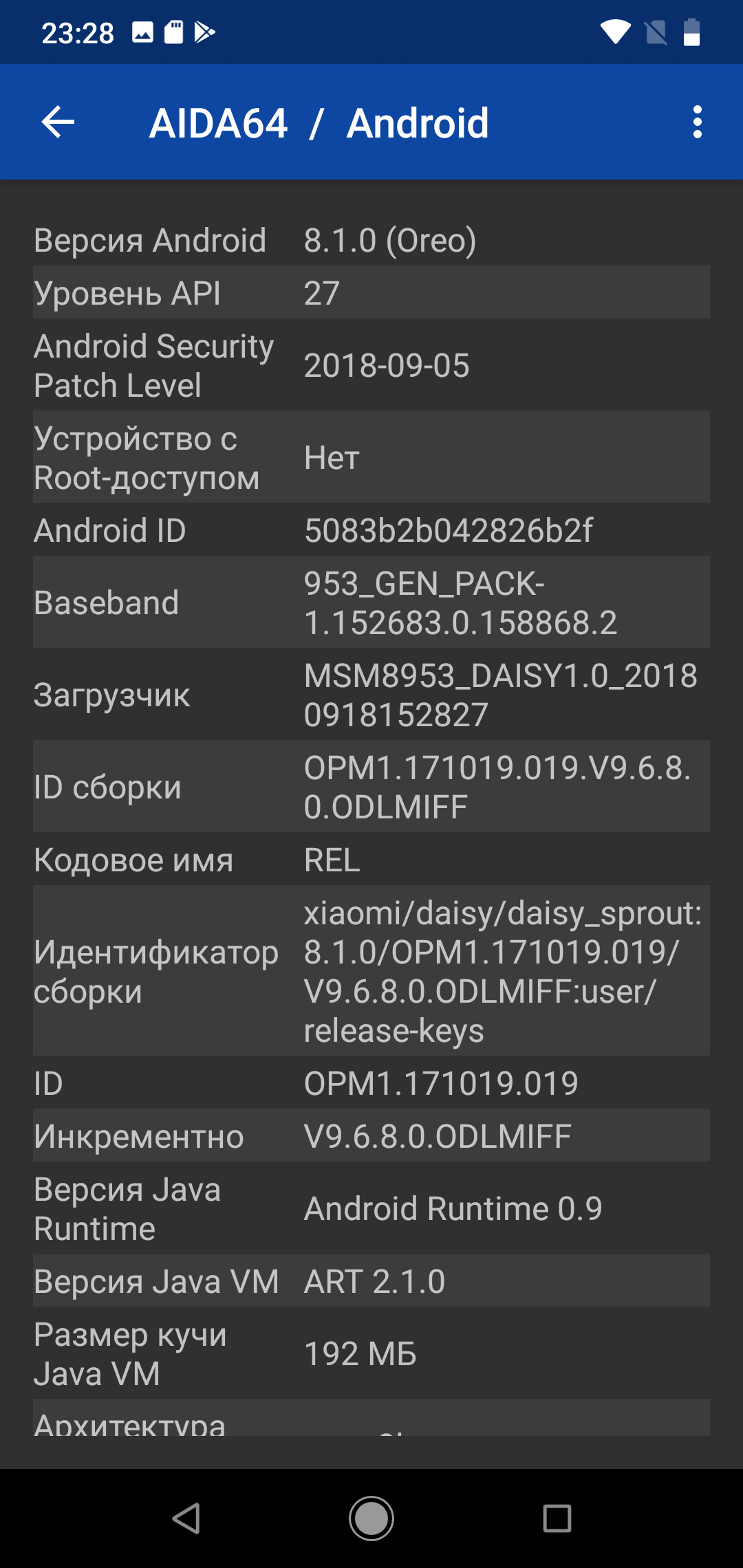Image resolution: width=743 pixels, height=1568 pixels.
Task: Tap the system back button
Action: pos(186,1518)
